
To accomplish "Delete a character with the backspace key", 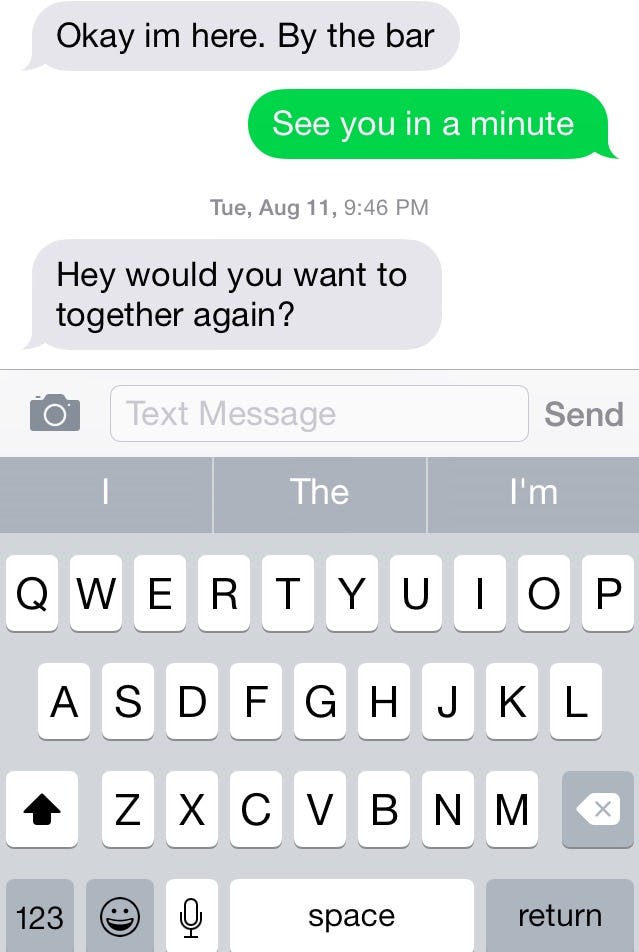I will click(599, 809).
